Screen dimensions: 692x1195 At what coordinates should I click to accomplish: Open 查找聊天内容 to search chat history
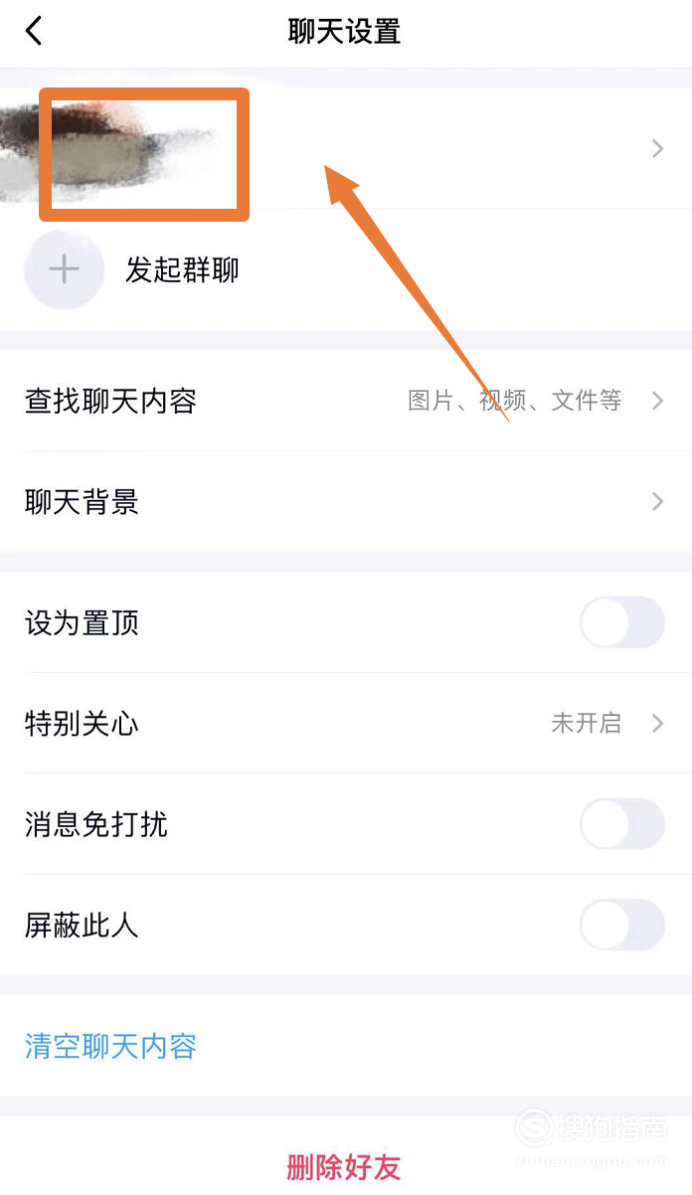(x=346, y=401)
